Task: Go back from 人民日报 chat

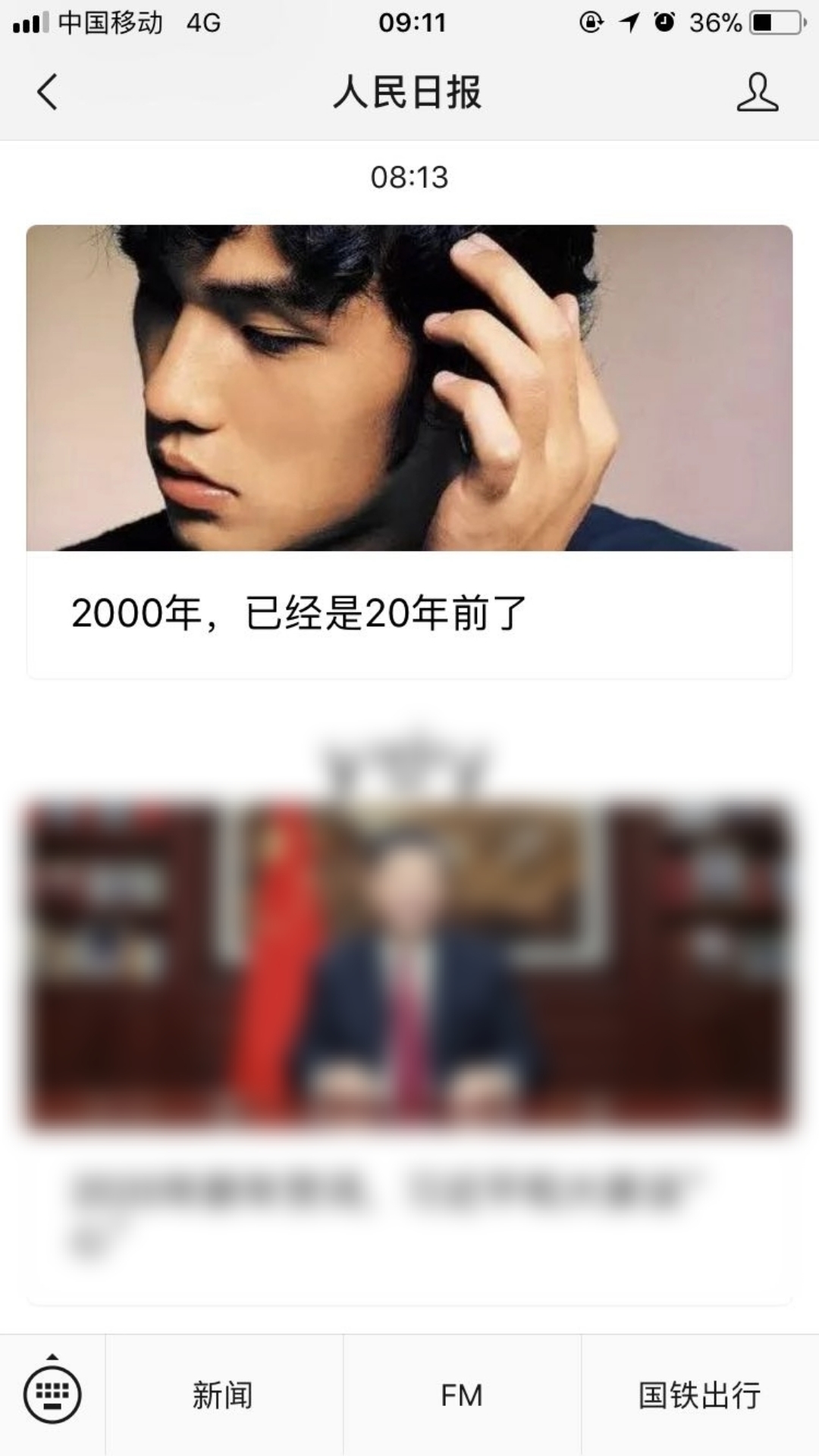Action: click(47, 92)
